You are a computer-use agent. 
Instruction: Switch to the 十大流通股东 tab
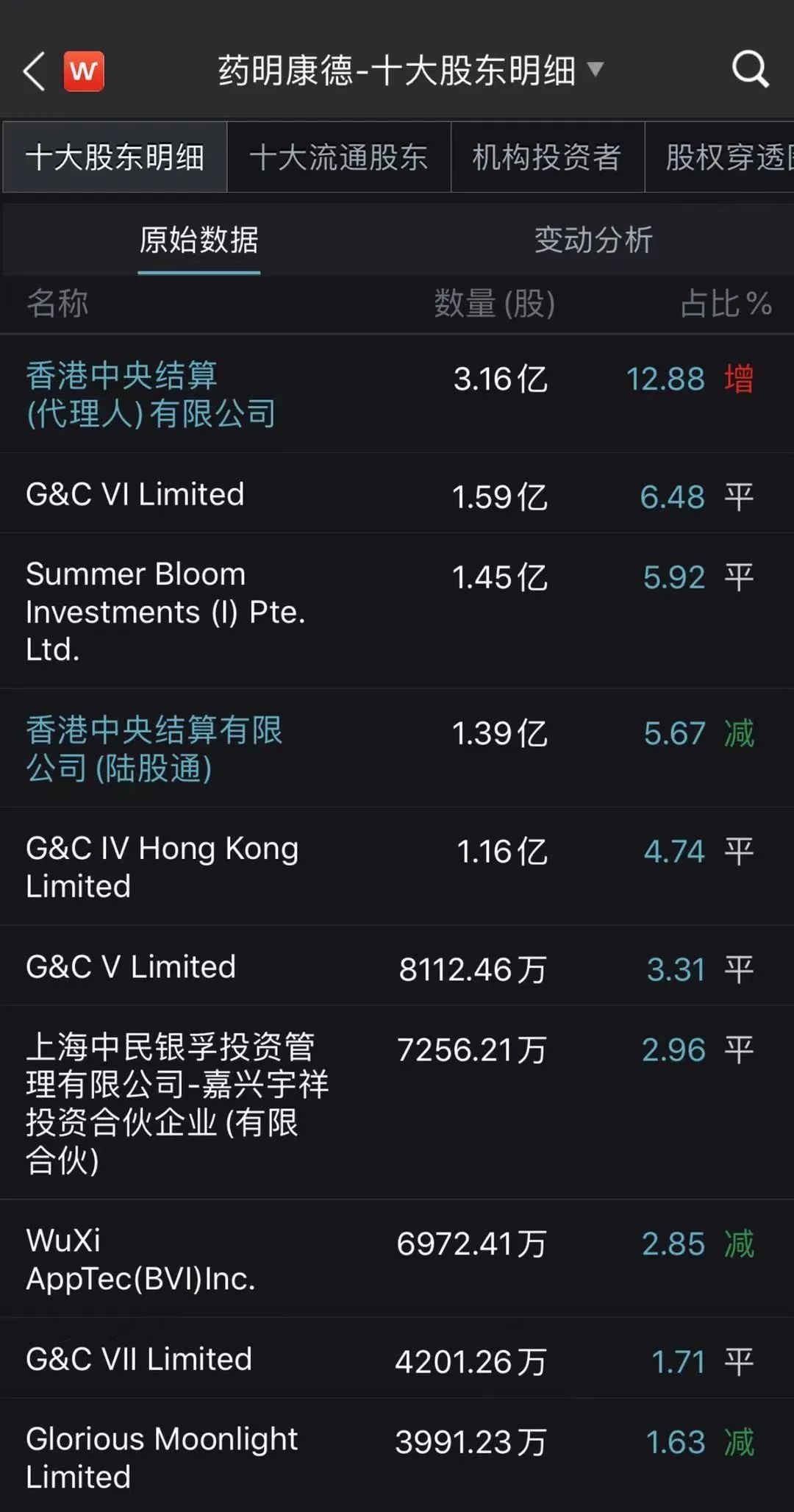[339, 157]
